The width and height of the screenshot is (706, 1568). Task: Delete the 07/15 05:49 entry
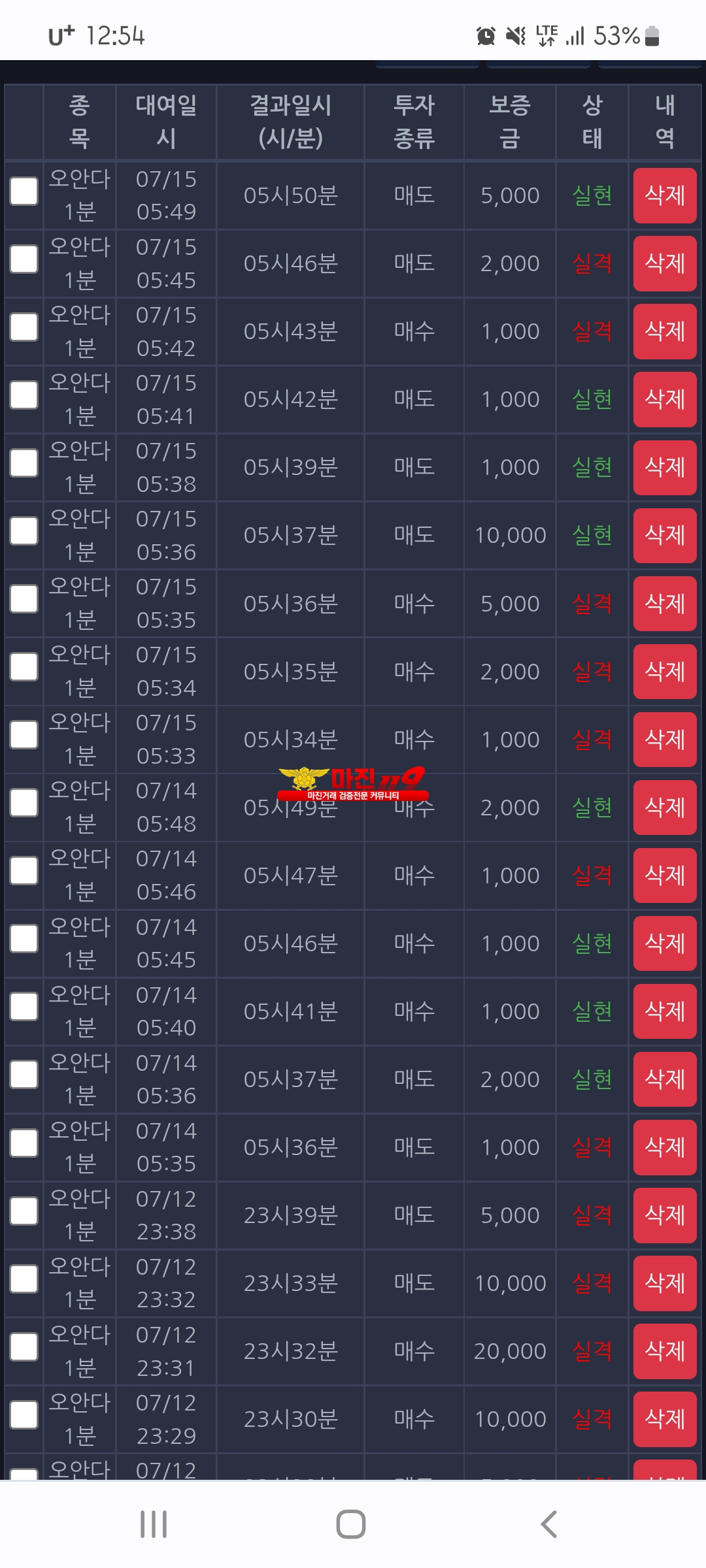664,195
